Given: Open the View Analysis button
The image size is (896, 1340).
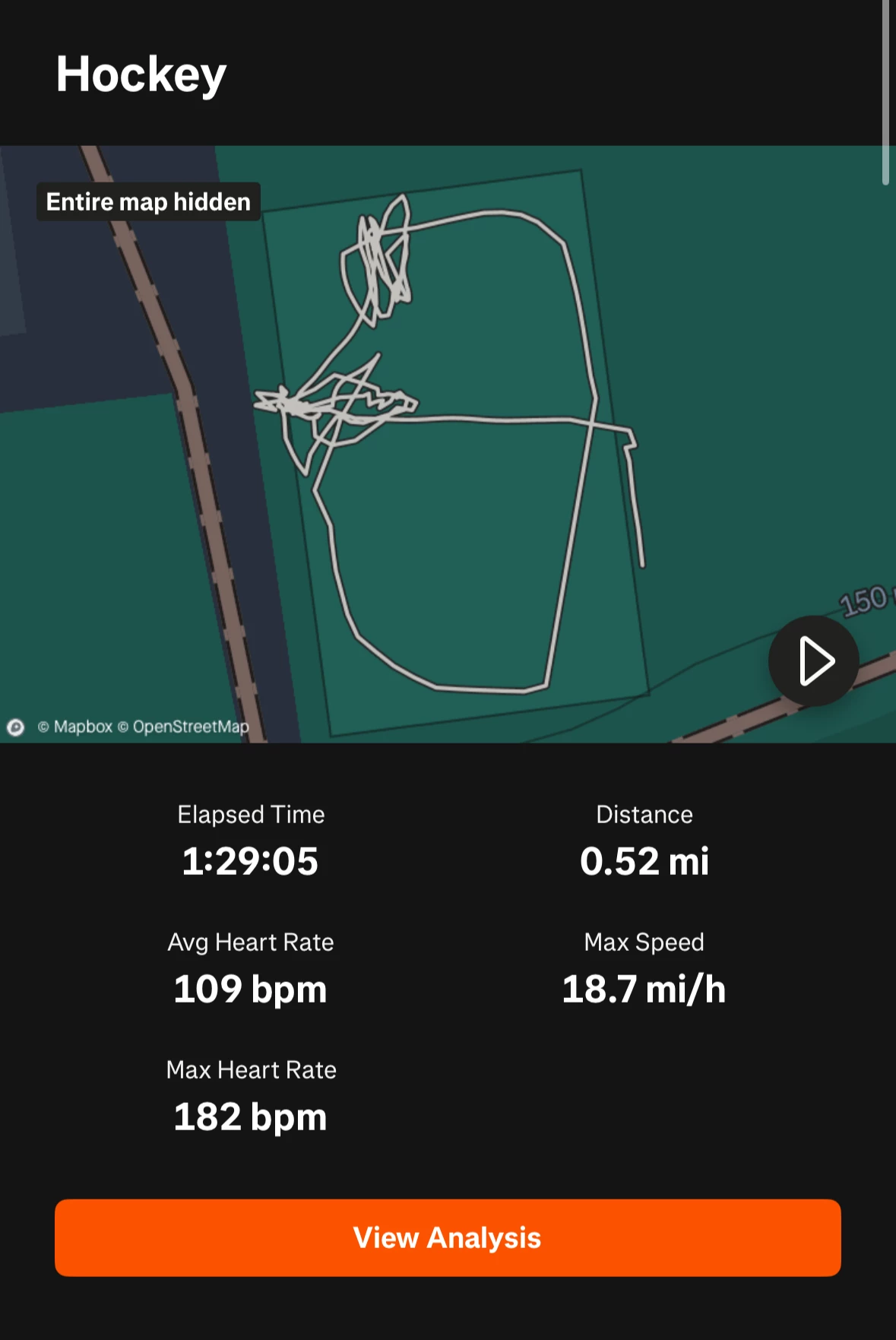Looking at the screenshot, I should [448, 1237].
